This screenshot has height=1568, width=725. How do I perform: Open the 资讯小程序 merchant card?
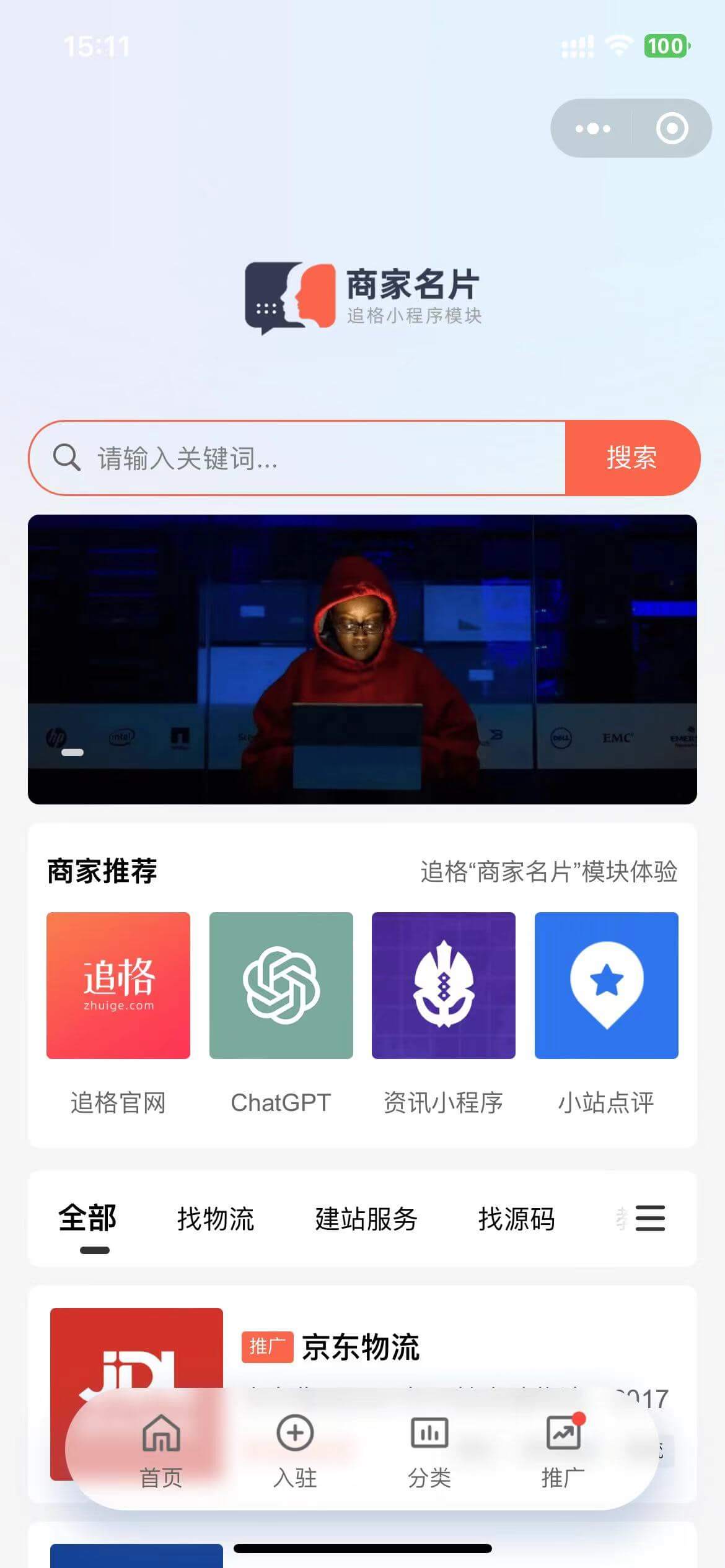pyautogui.click(x=443, y=986)
